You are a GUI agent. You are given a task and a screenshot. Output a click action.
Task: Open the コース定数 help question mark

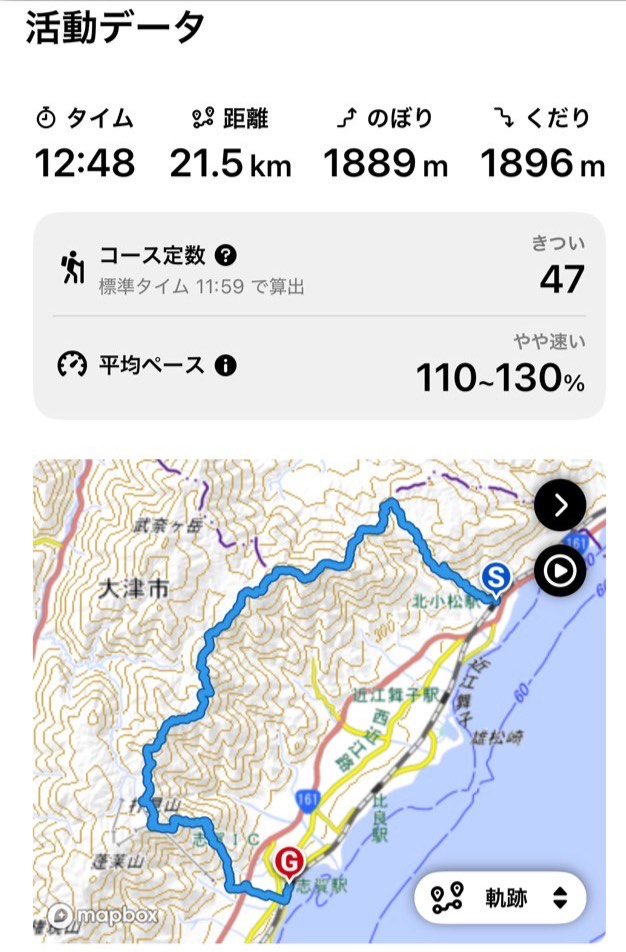pos(225,256)
